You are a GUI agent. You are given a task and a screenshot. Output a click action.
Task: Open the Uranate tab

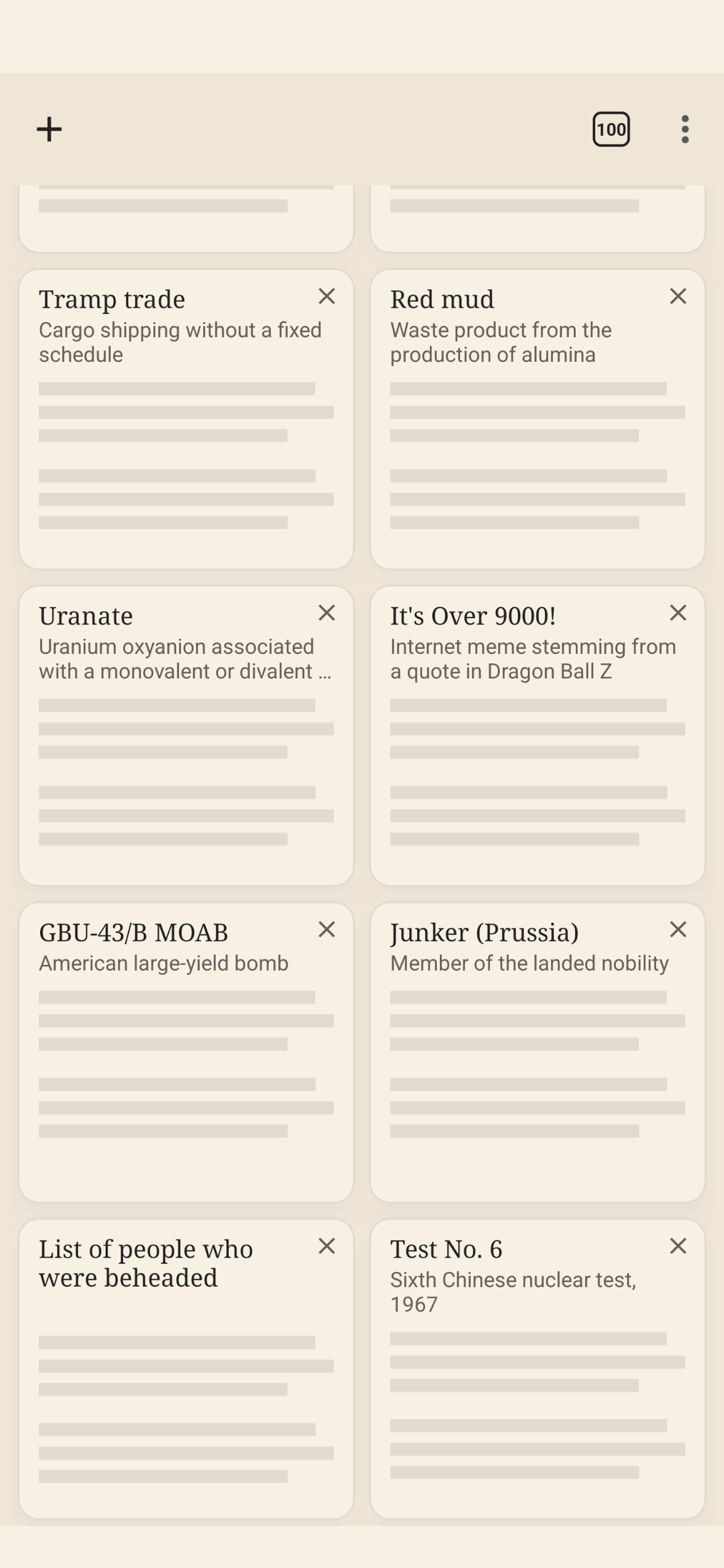click(x=186, y=736)
